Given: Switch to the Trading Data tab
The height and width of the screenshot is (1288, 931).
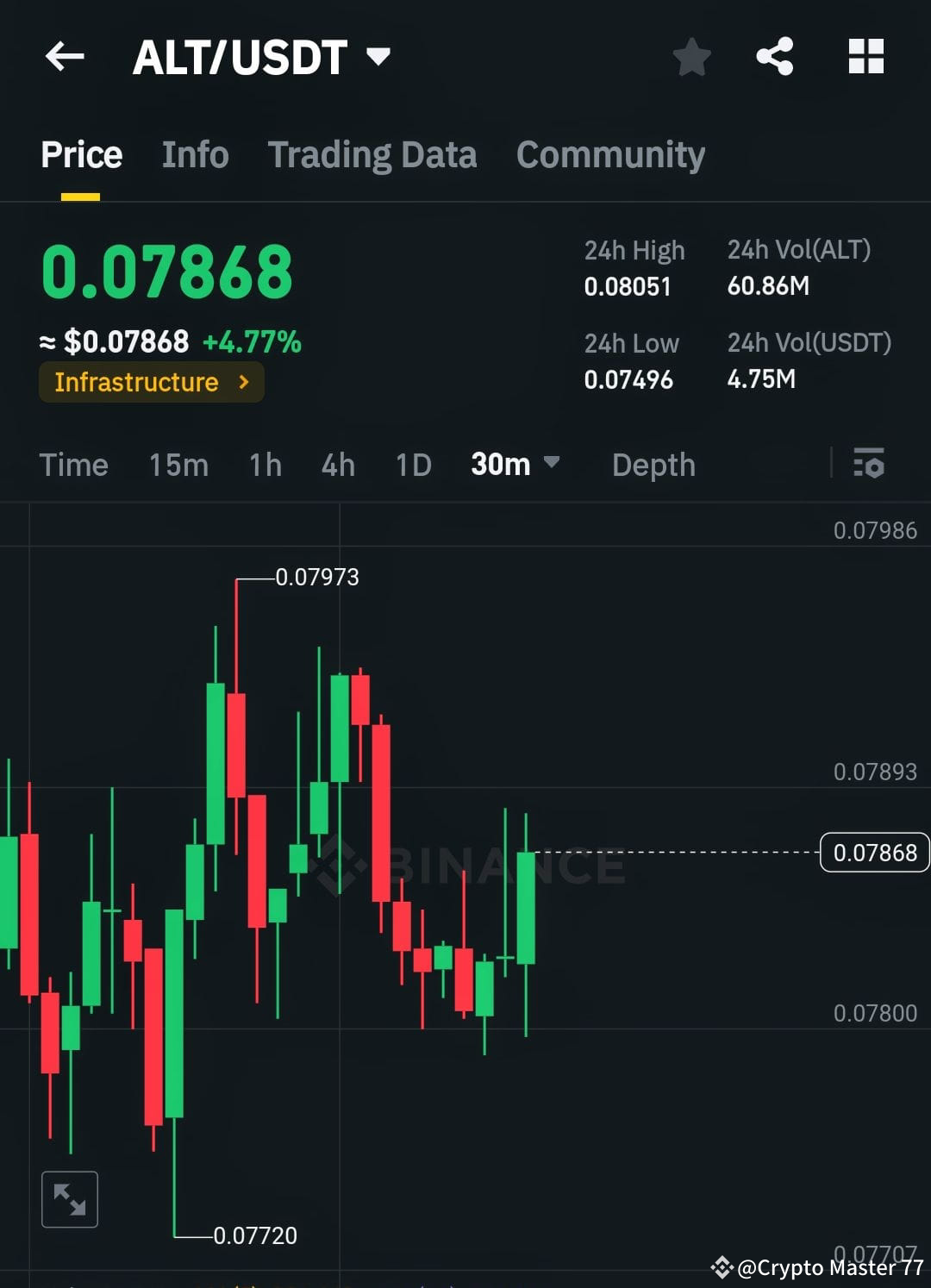Looking at the screenshot, I should click(372, 154).
